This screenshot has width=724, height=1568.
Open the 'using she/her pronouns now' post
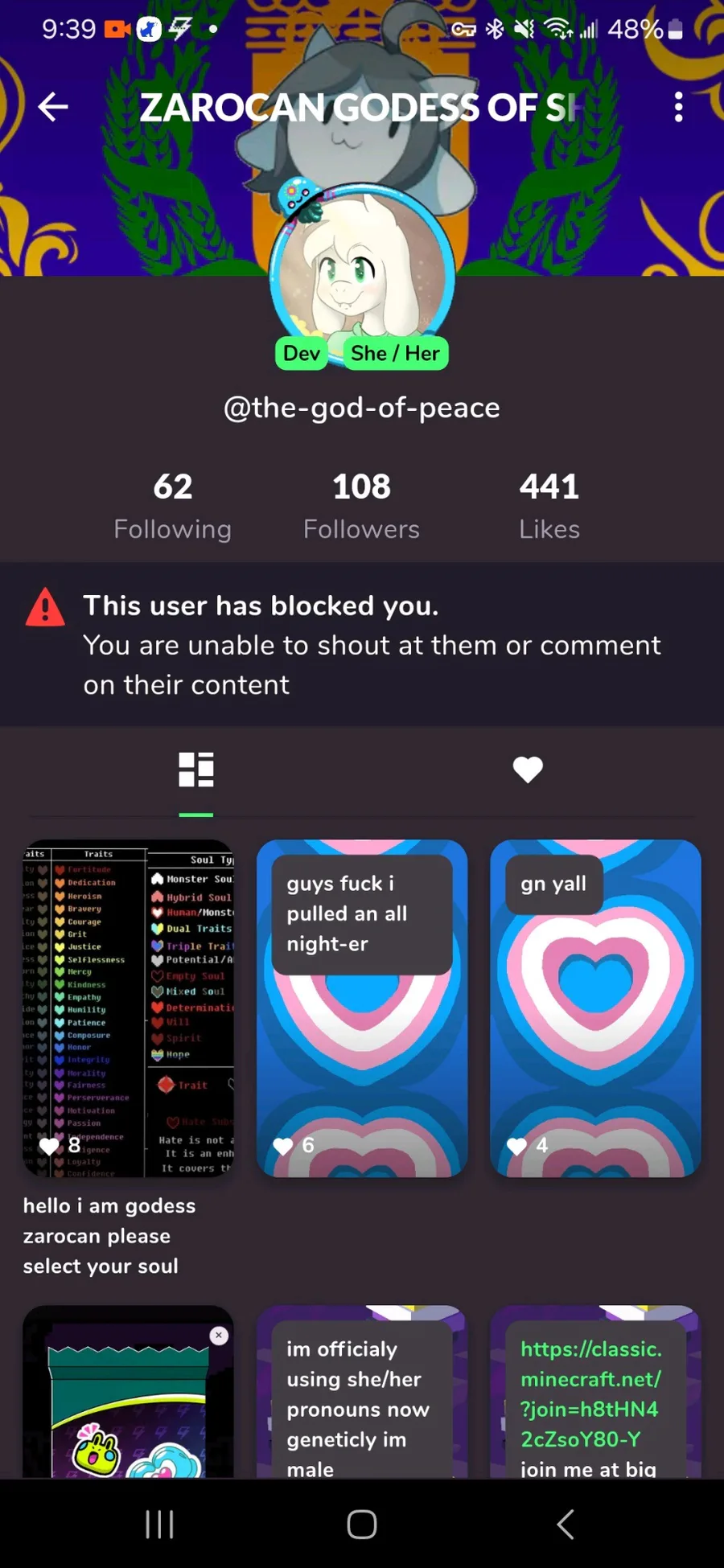pos(362,1392)
